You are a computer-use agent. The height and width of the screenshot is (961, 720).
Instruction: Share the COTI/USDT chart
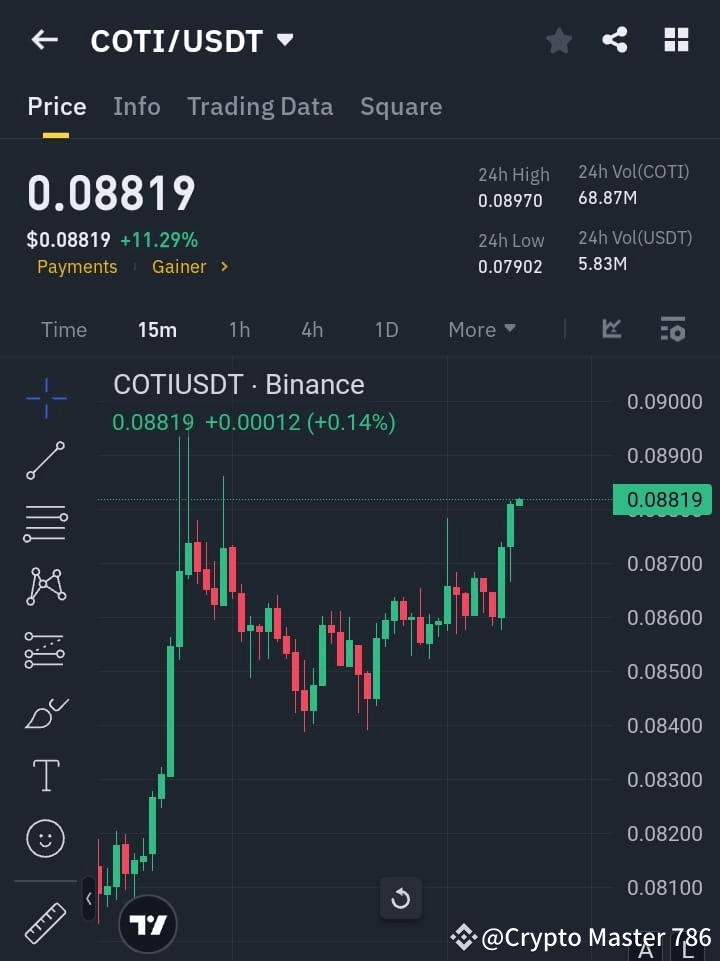(616, 40)
